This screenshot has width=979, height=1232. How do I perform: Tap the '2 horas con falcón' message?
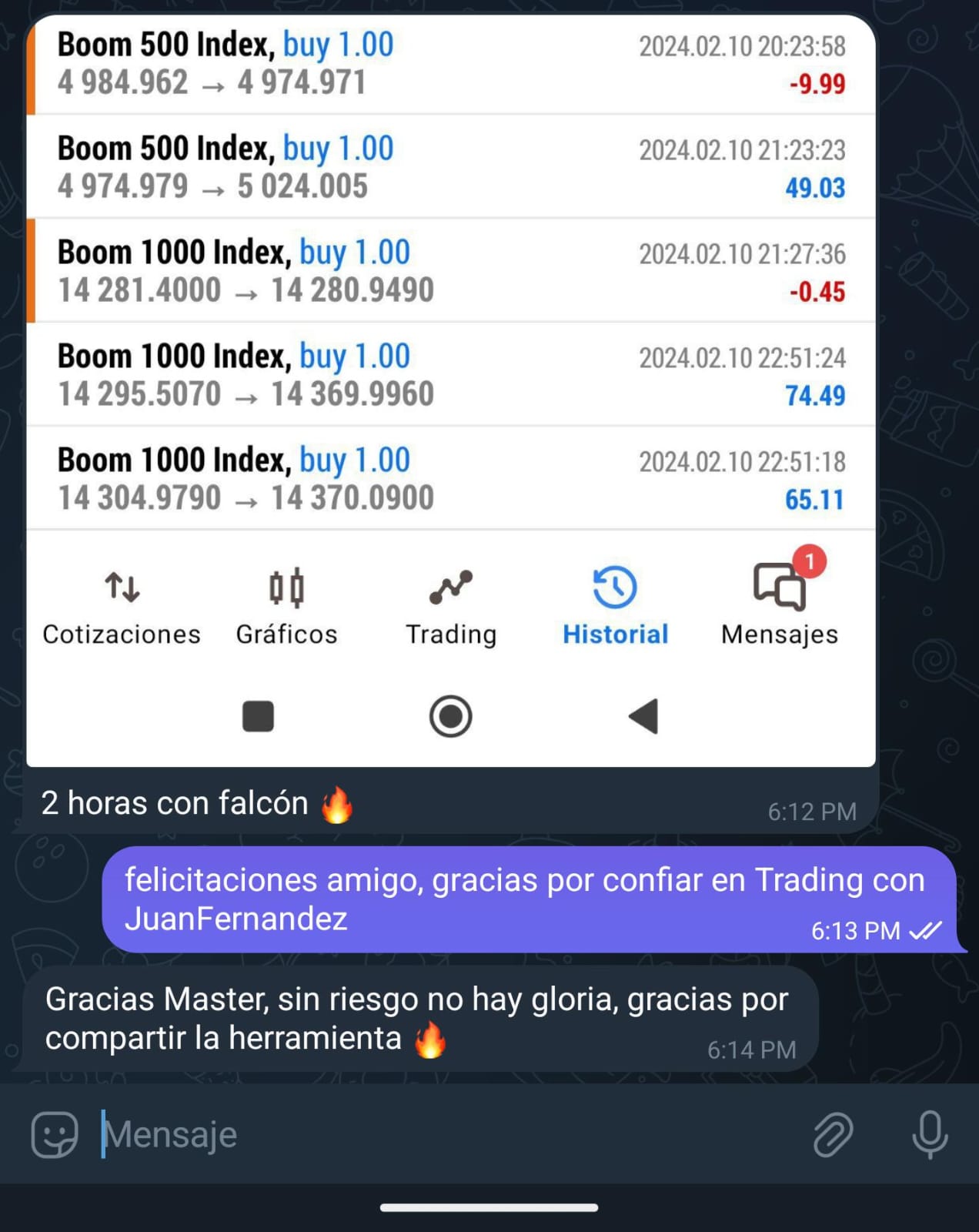pyautogui.click(x=196, y=802)
